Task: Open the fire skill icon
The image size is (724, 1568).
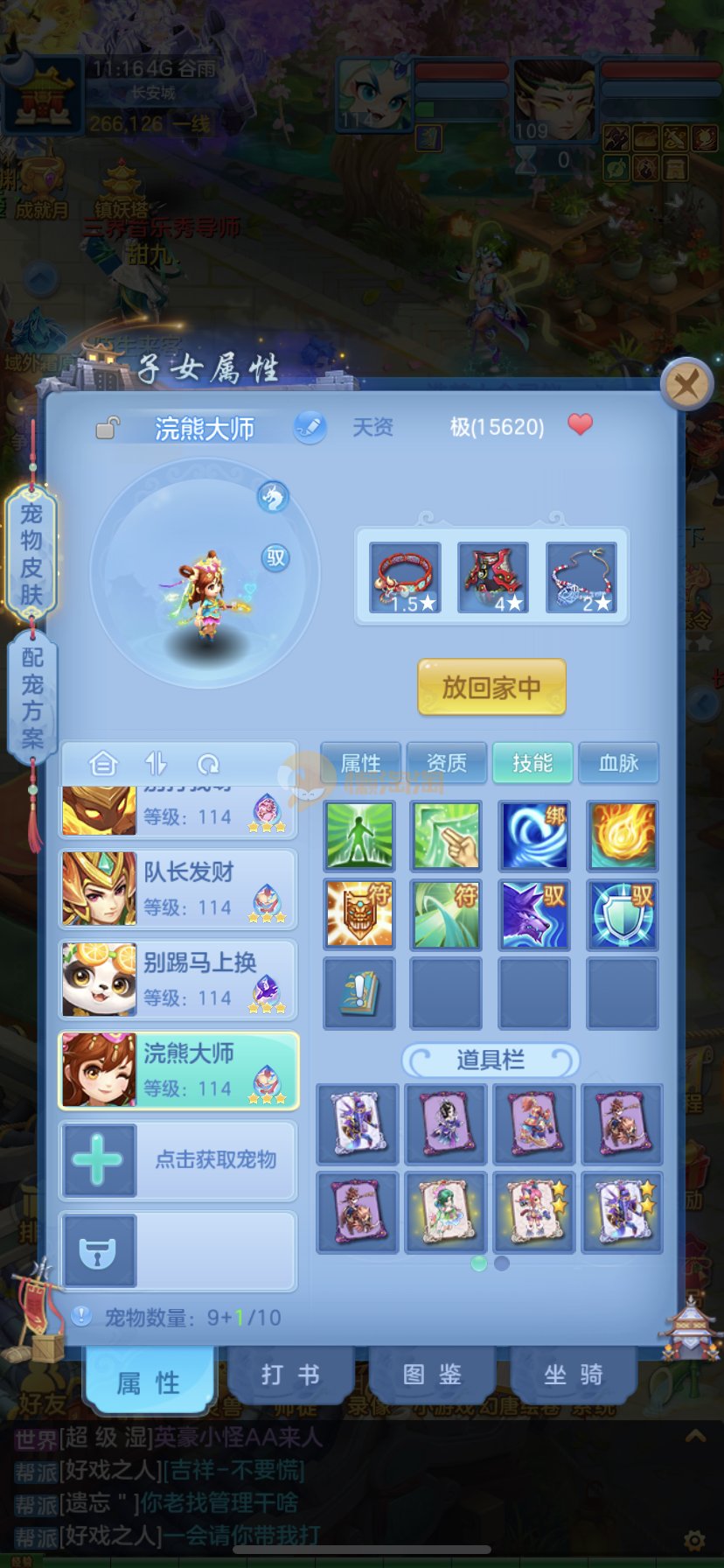Action: click(622, 835)
